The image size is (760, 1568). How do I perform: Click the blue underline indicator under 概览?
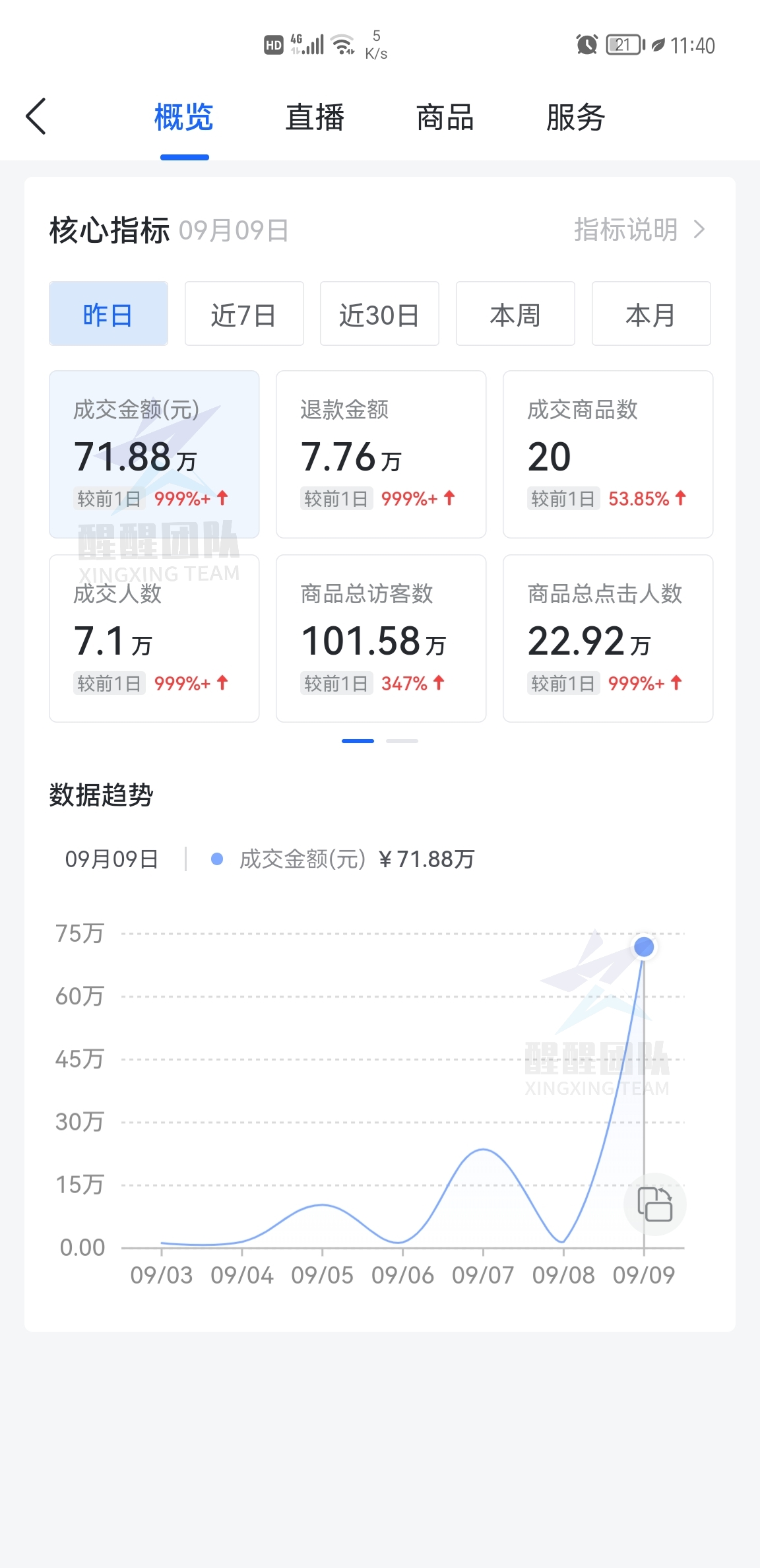(x=184, y=156)
